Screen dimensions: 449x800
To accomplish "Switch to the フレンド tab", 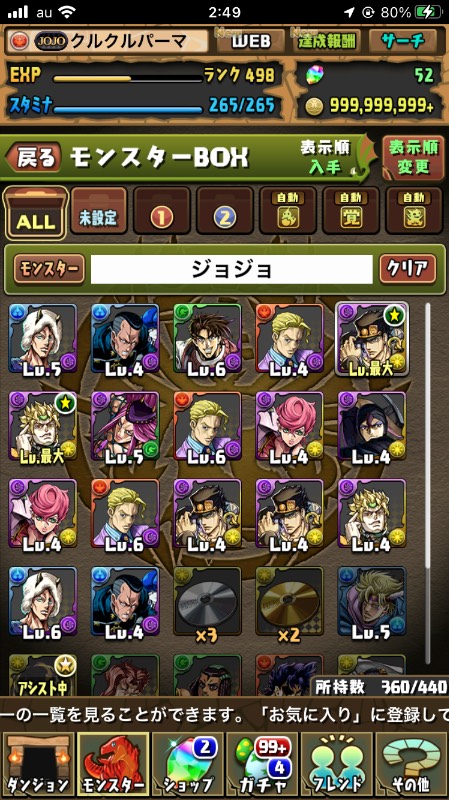I will [x=337, y=764].
